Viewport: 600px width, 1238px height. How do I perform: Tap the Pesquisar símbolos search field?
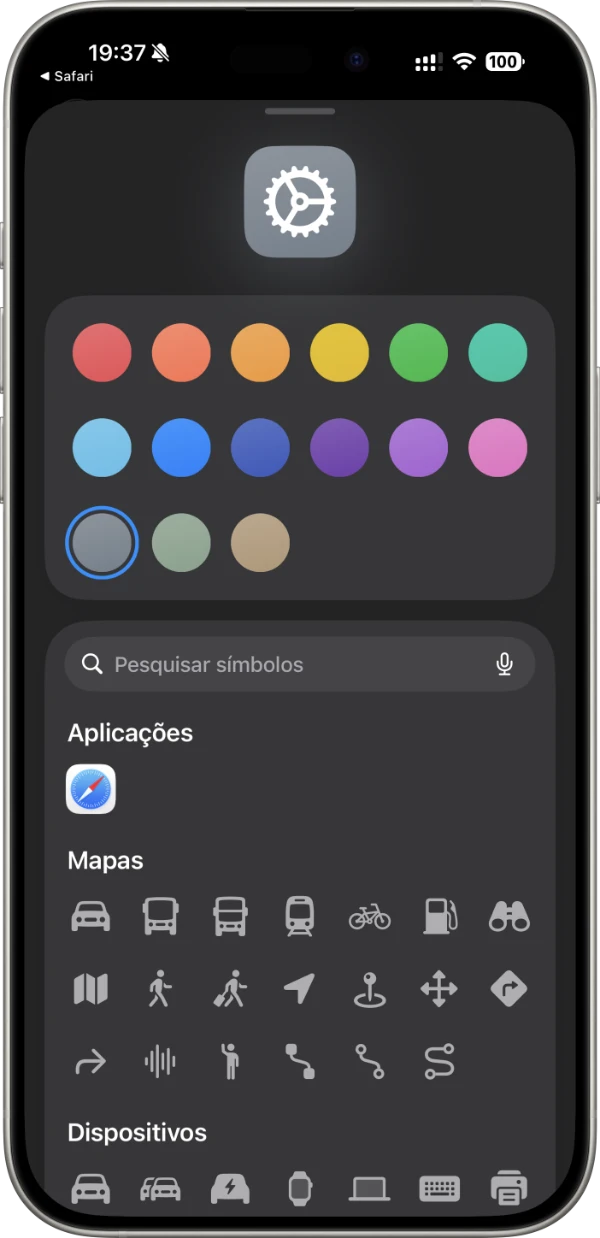pyautogui.click(x=290, y=664)
